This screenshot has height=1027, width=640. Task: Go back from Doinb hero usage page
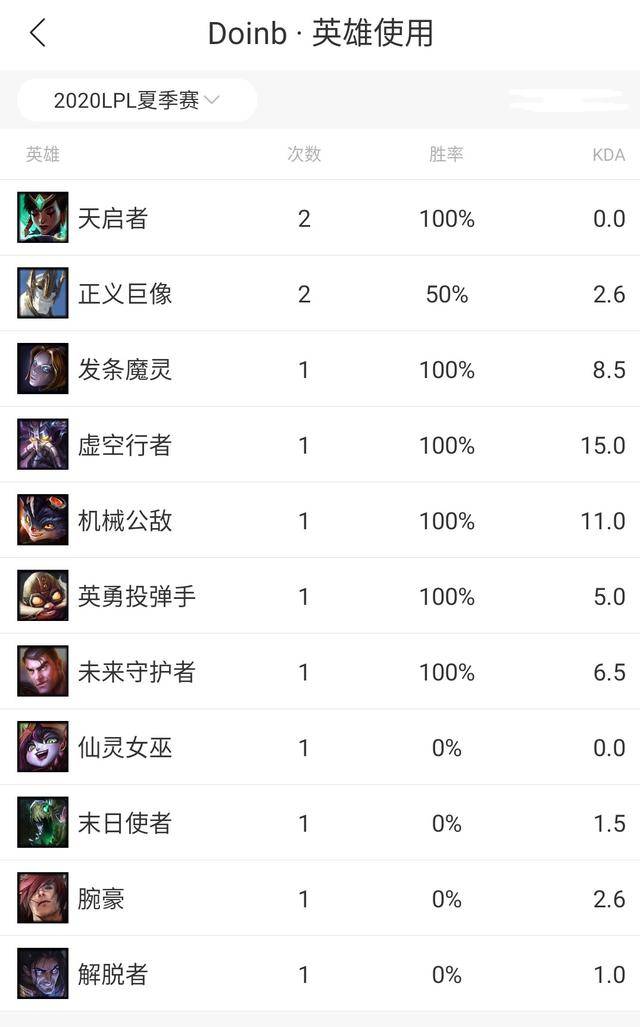tap(37, 33)
